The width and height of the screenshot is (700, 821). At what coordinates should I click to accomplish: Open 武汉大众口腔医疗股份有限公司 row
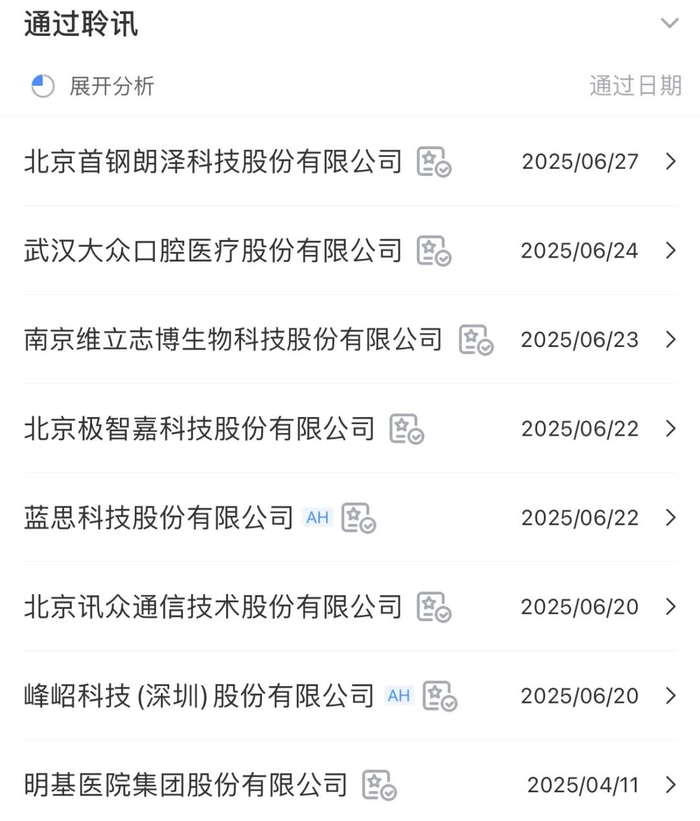click(x=213, y=250)
